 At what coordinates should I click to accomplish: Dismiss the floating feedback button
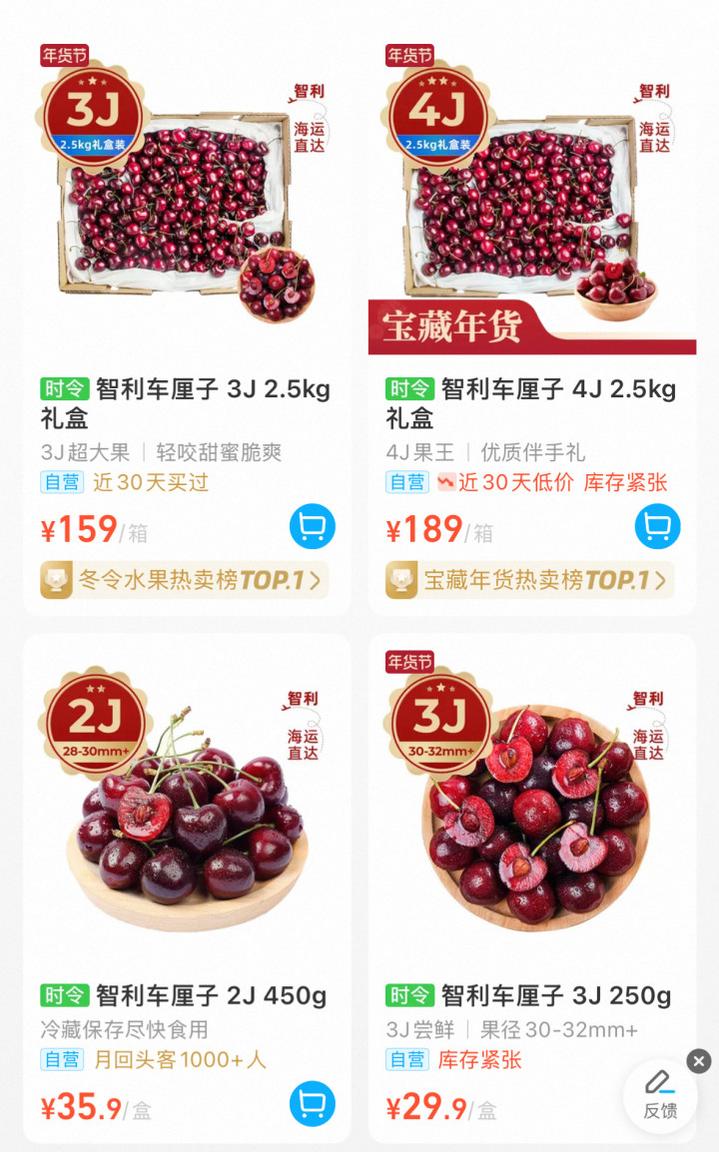click(x=699, y=1061)
